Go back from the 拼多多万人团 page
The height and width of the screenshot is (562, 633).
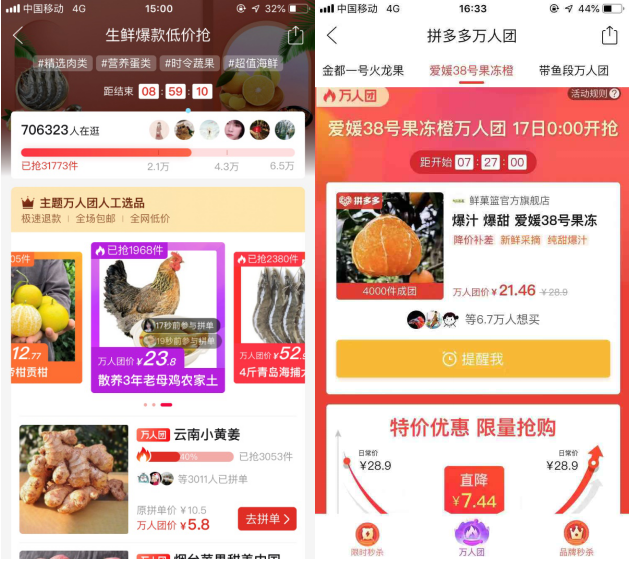coord(332,36)
